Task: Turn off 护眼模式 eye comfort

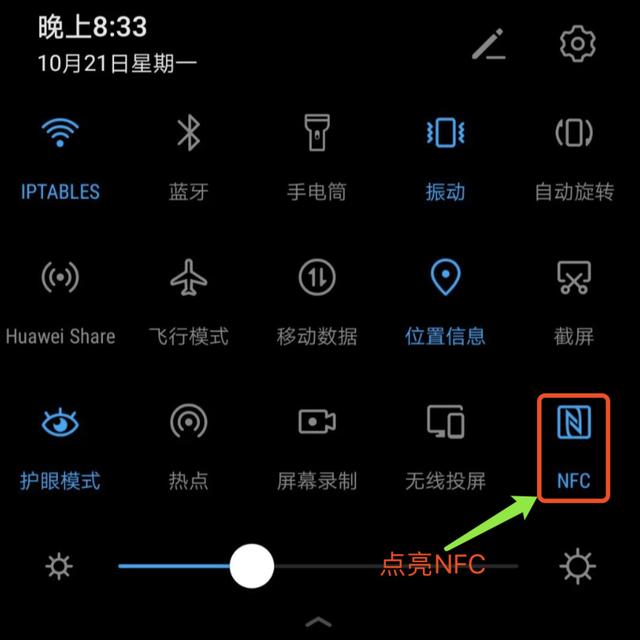Action: pos(60,422)
